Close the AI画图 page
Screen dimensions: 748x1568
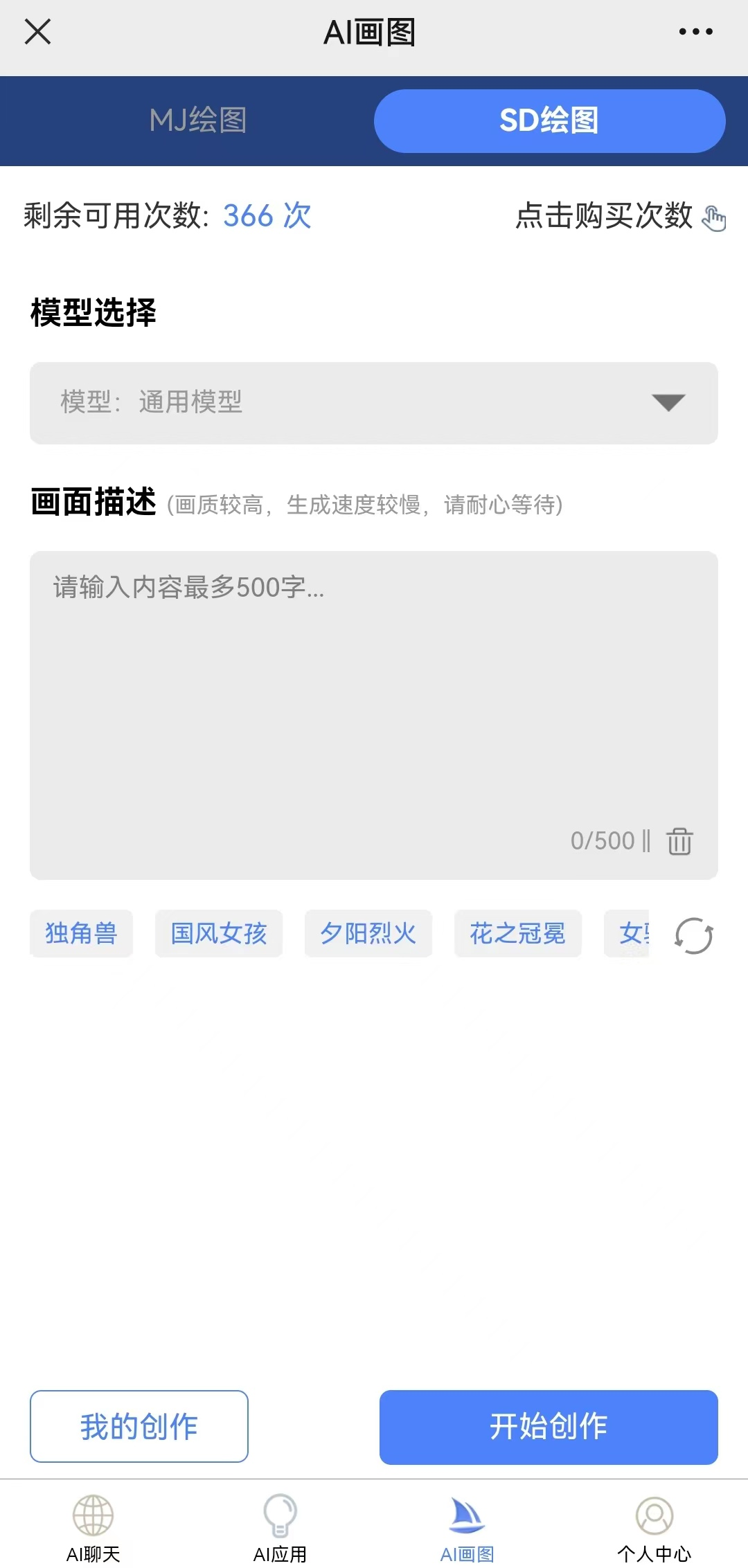tap(37, 32)
